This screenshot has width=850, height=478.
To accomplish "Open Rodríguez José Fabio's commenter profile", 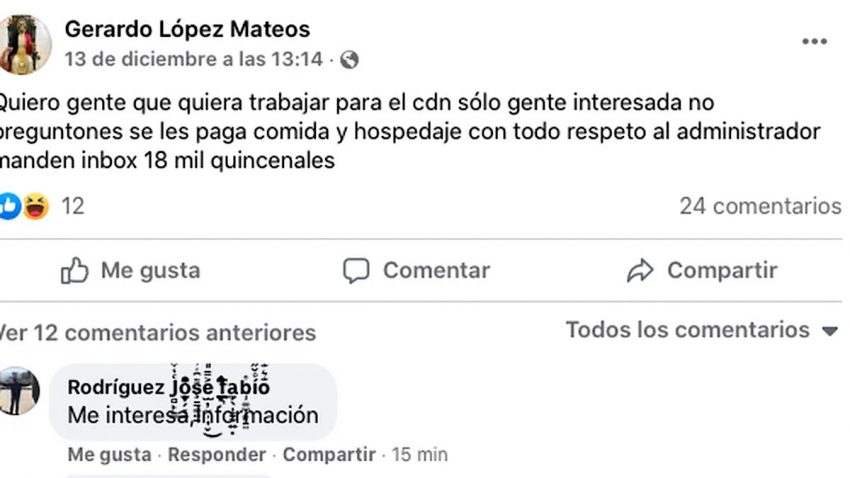I will point(168,387).
